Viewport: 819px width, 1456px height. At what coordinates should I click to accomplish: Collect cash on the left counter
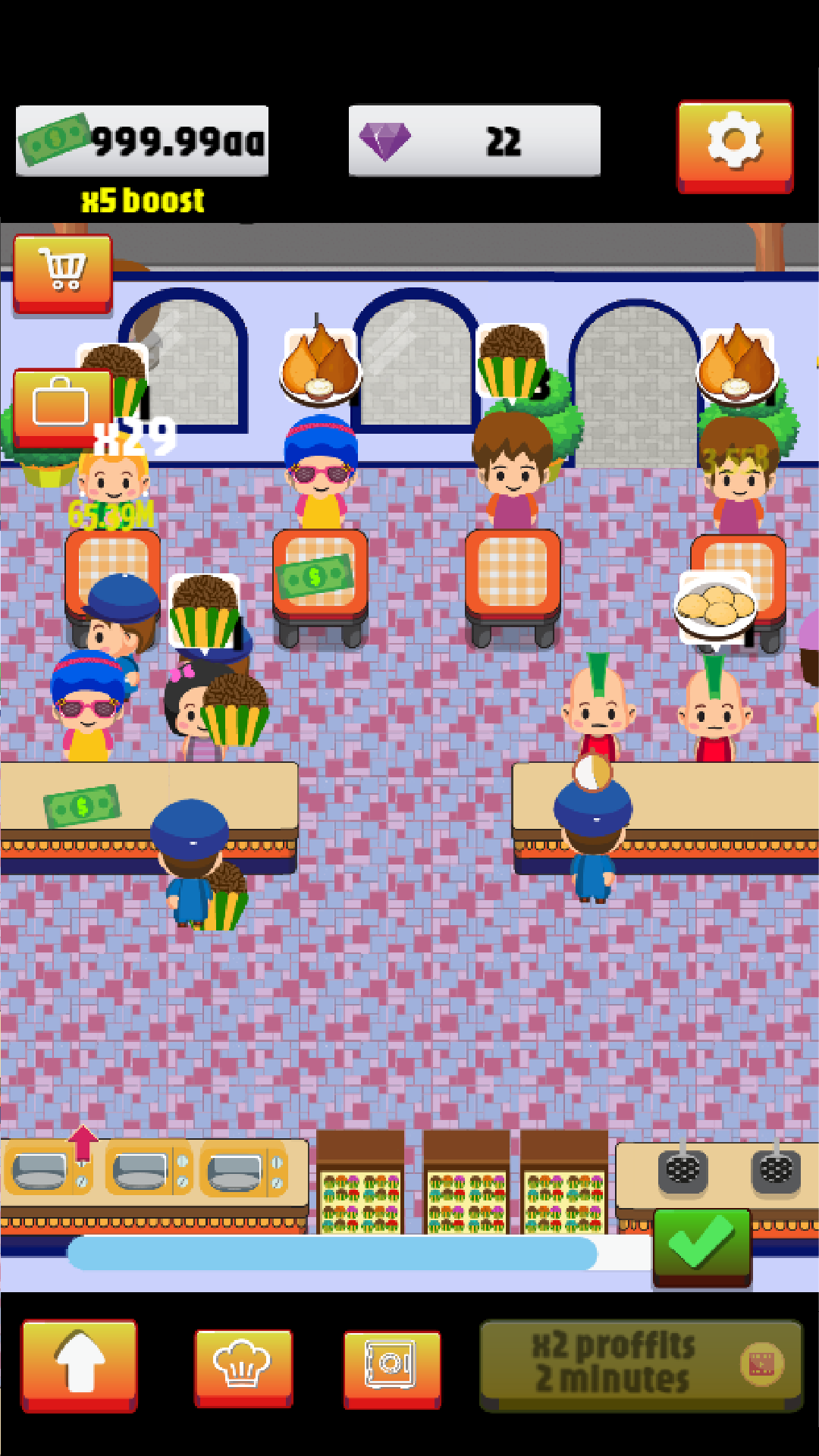point(82,805)
